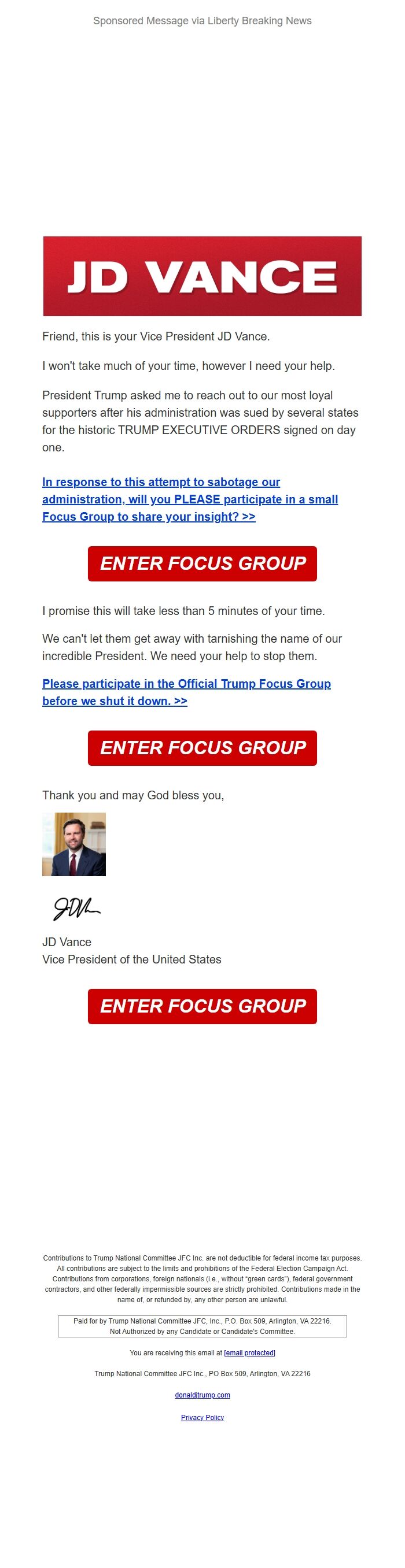The height and width of the screenshot is (1568, 405).
Task: Open the 'In response to this attempt' link
Action: pos(190,499)
